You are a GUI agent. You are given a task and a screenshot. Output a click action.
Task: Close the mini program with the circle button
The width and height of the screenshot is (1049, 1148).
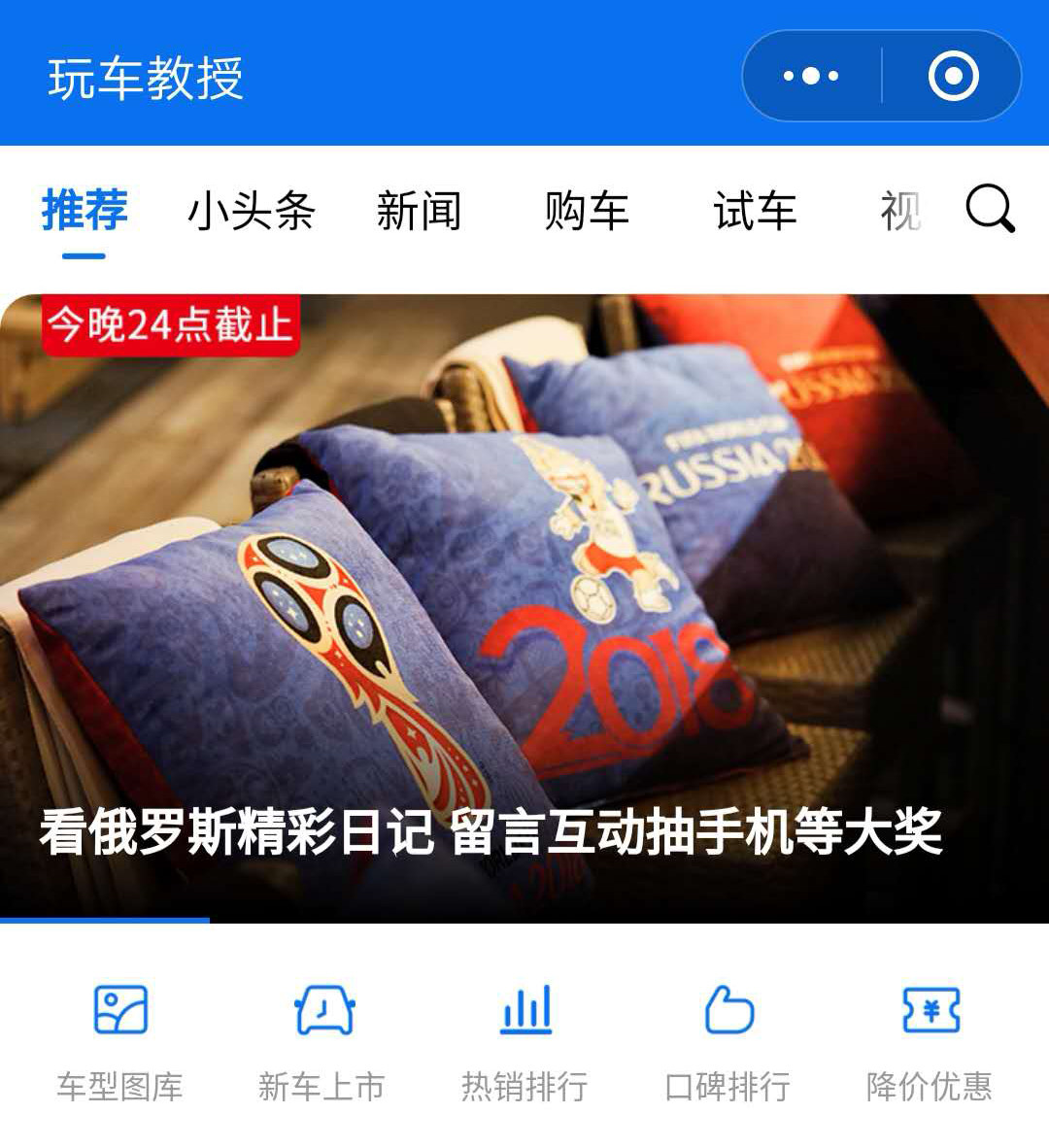[953, 76]
